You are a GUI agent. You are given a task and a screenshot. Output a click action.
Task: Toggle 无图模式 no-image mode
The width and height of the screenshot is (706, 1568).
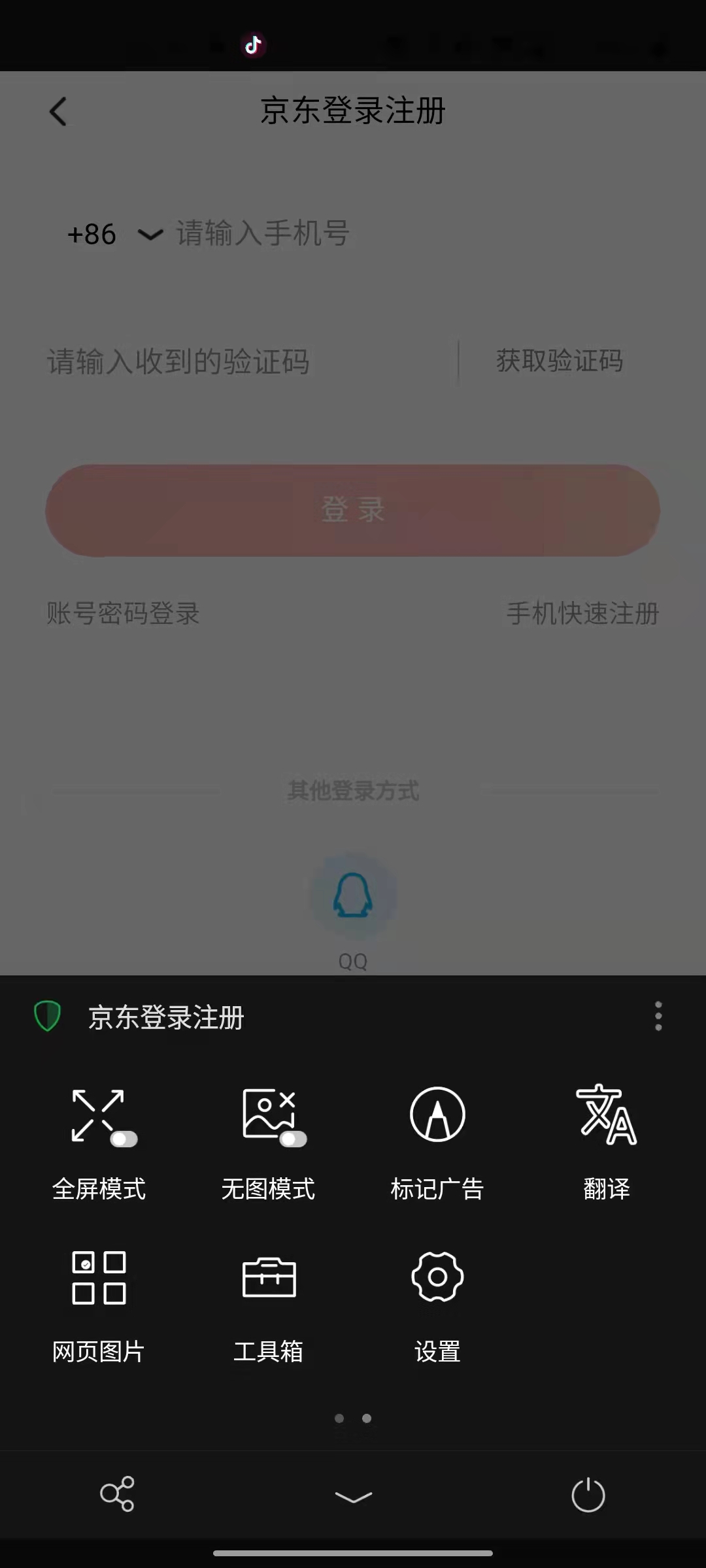268,1143
